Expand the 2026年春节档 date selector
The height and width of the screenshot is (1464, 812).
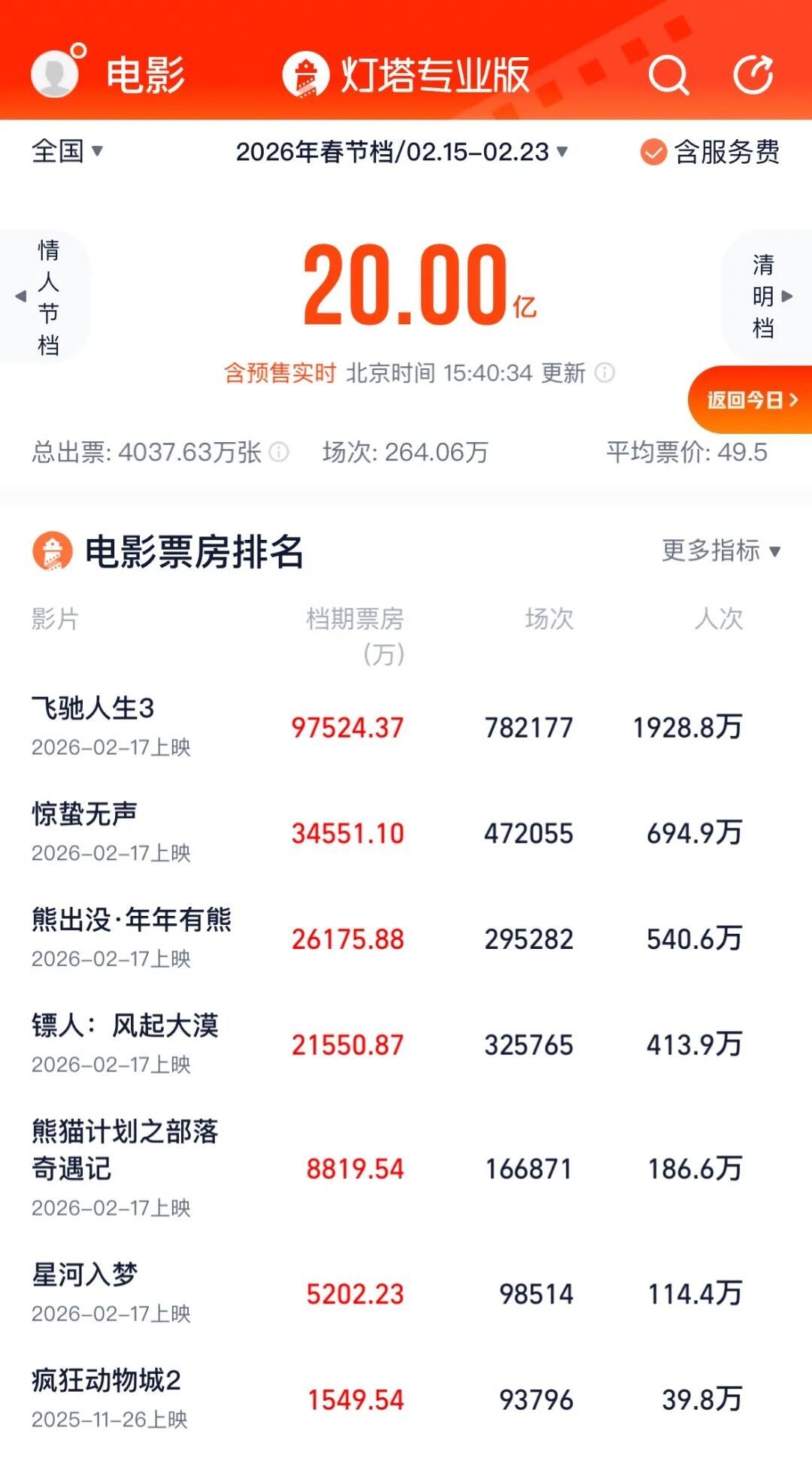tap(398, 153)
